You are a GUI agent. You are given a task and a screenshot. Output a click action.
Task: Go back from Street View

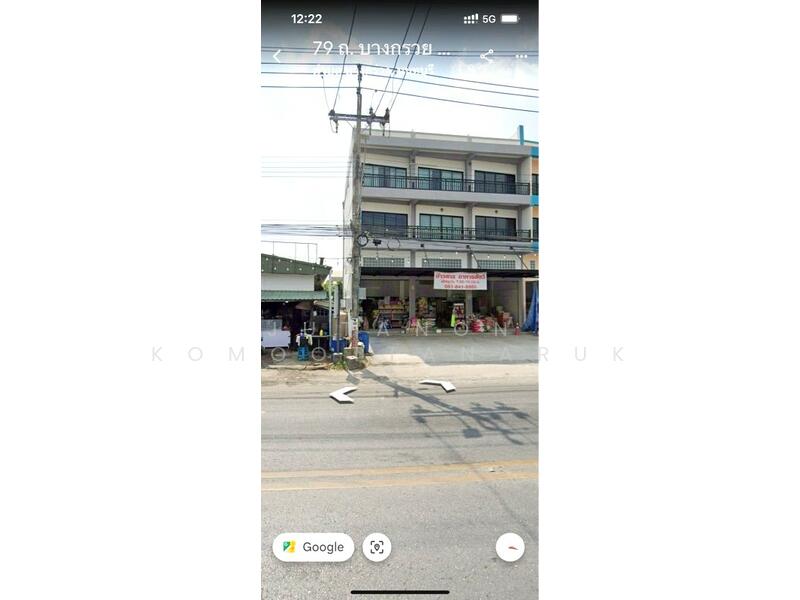[278, 56]
